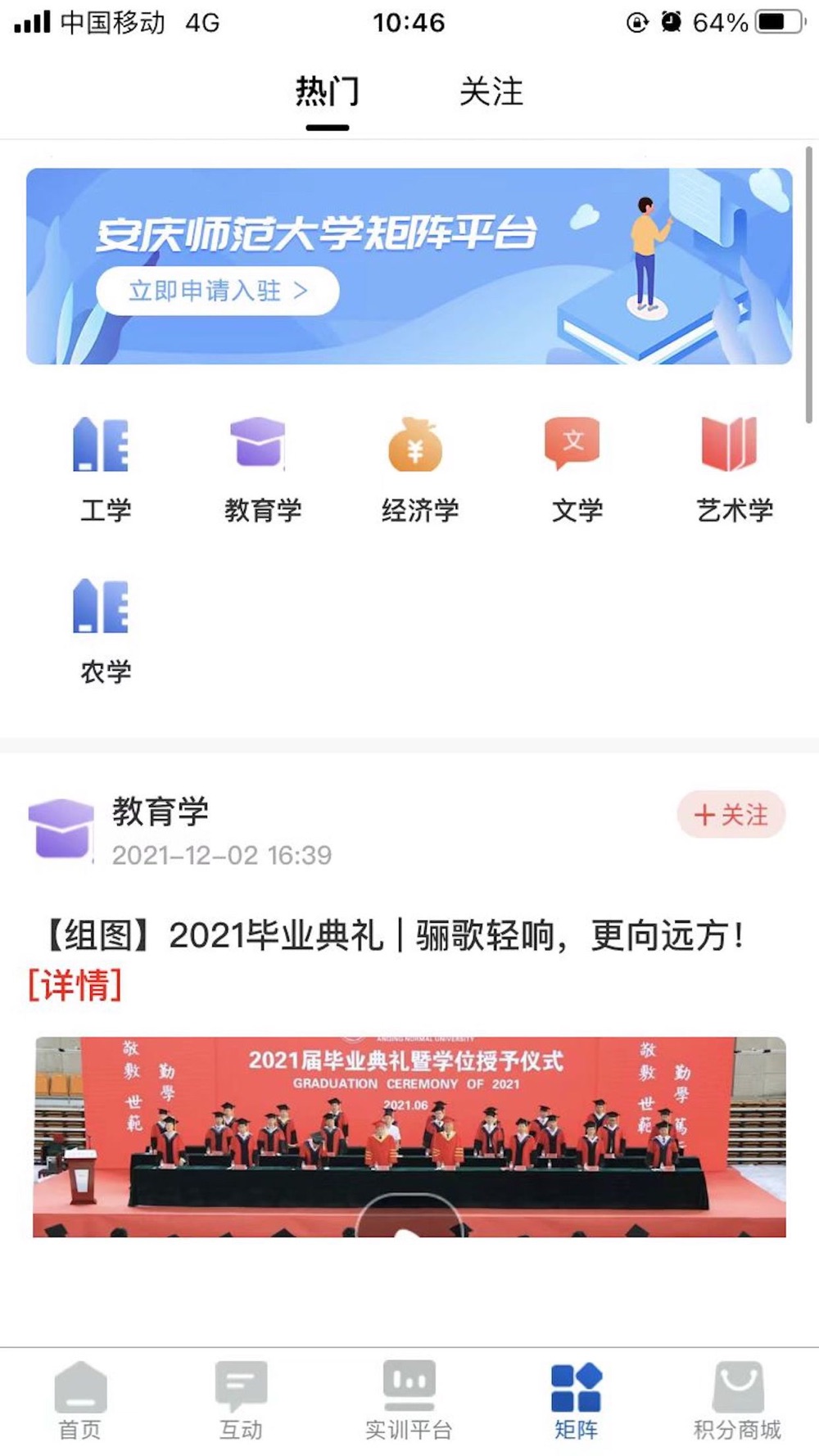The image size is (819, 1456).
Task: Follow 教育学 with the +关注 button
Action: pyautogui.click(x=731, y=815)
